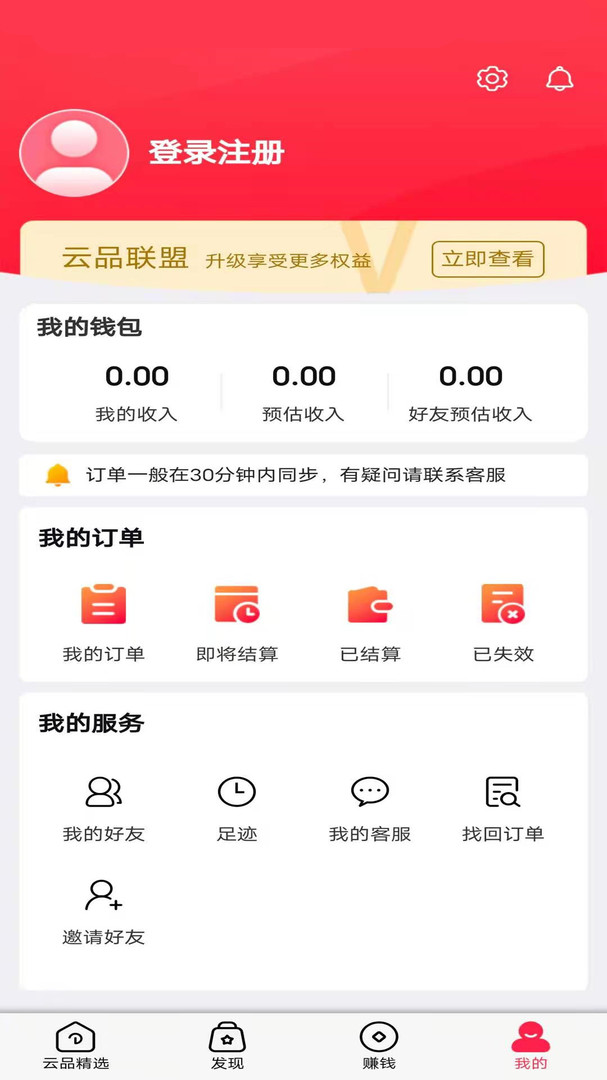Switch to the 发现 tab
The width and height of the screenshot is (607, 1080).
click(227, 1046)
